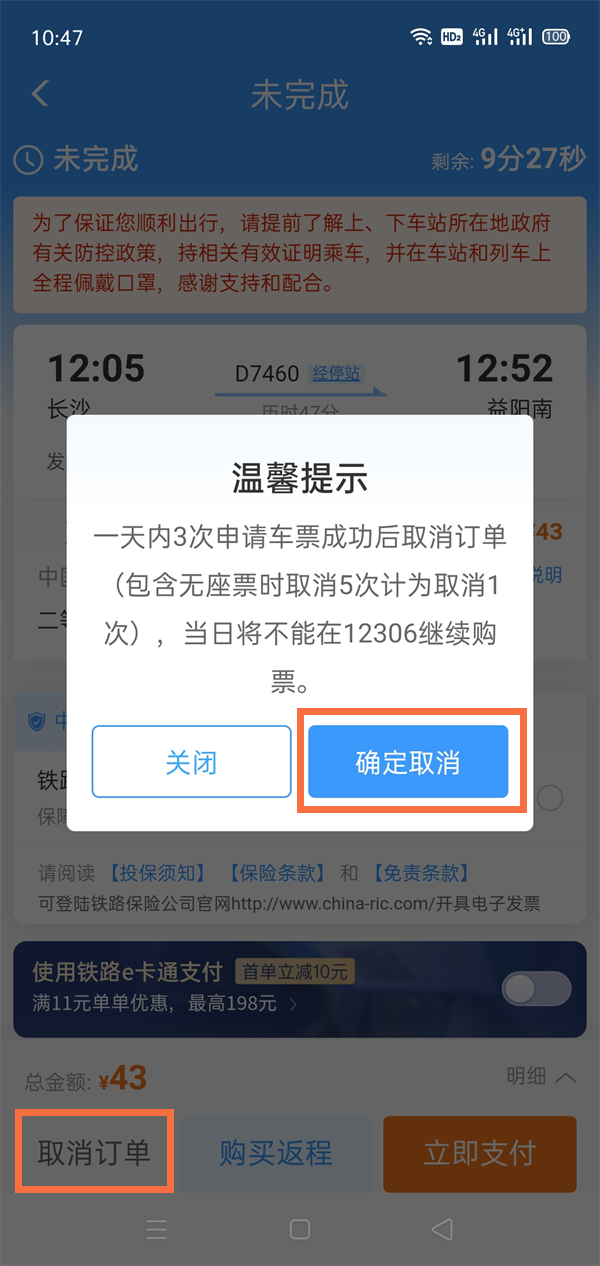Open the 保险条款 link
Viewport: 600px width, 1266px height.
275,873
